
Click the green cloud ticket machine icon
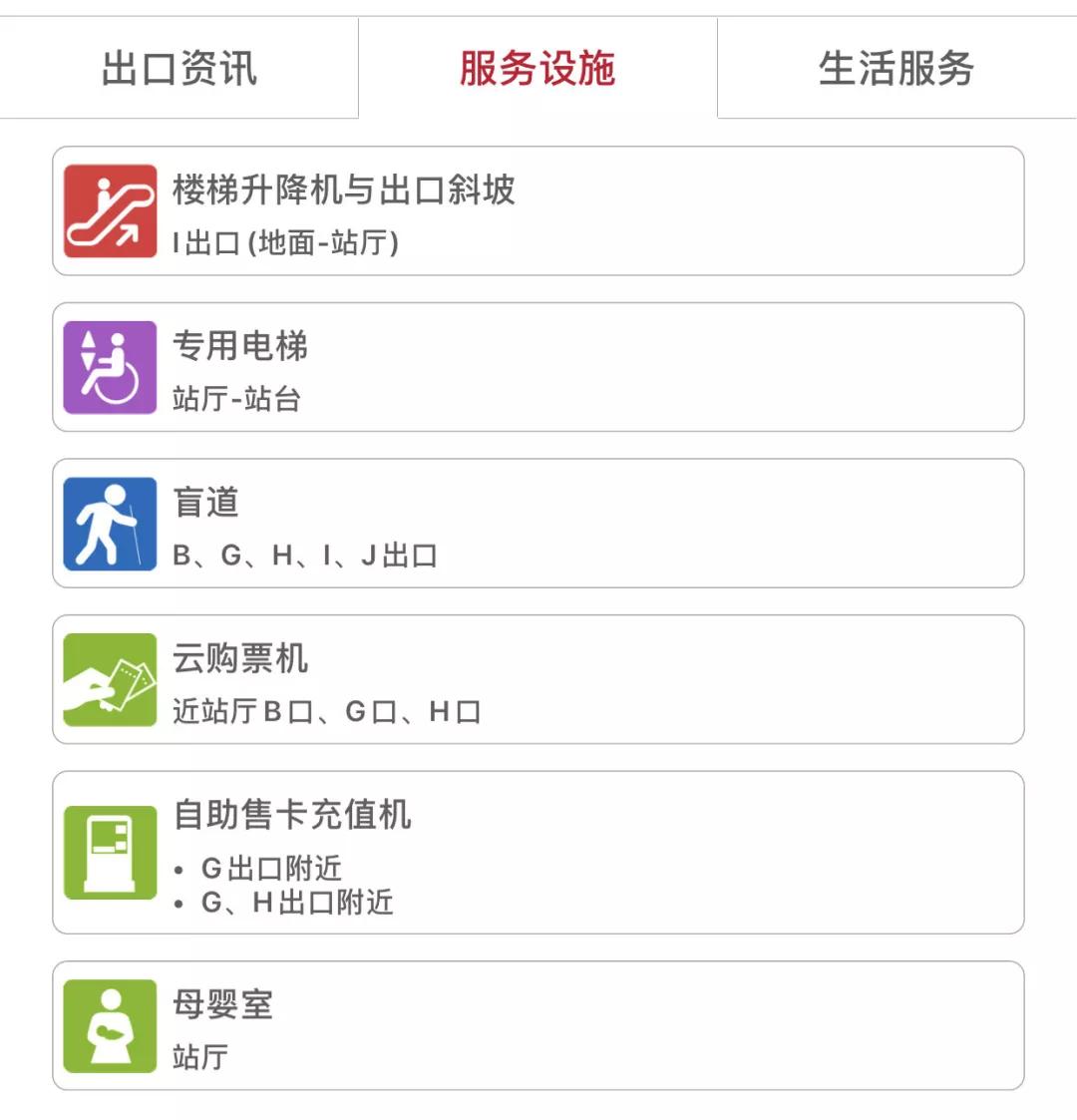tap(110, 679)
